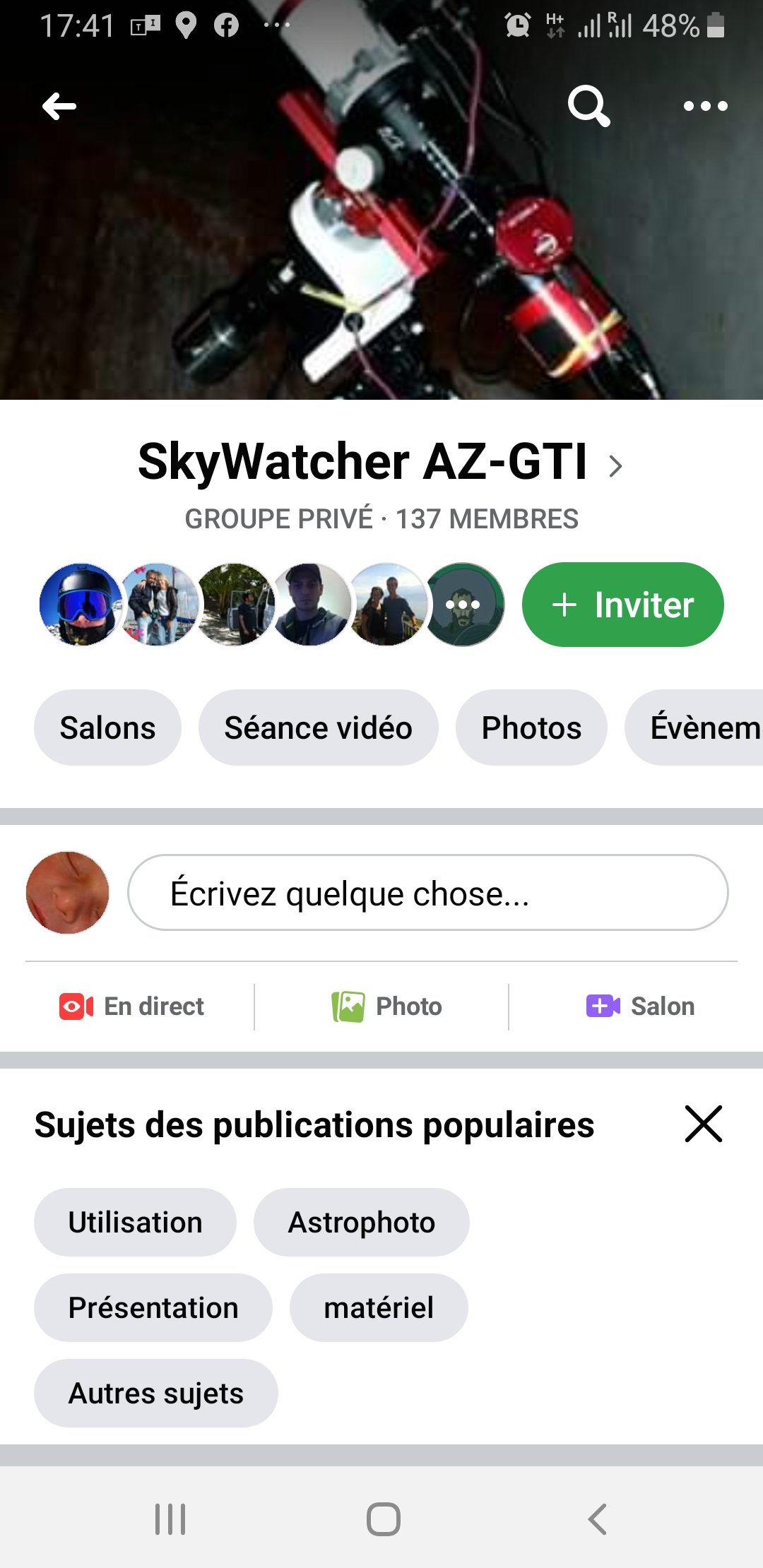The width and height of the screenshot is (763, 1568).
Task: Tap the Écrivez quelque chose field
Action: (x=427, y=893)
